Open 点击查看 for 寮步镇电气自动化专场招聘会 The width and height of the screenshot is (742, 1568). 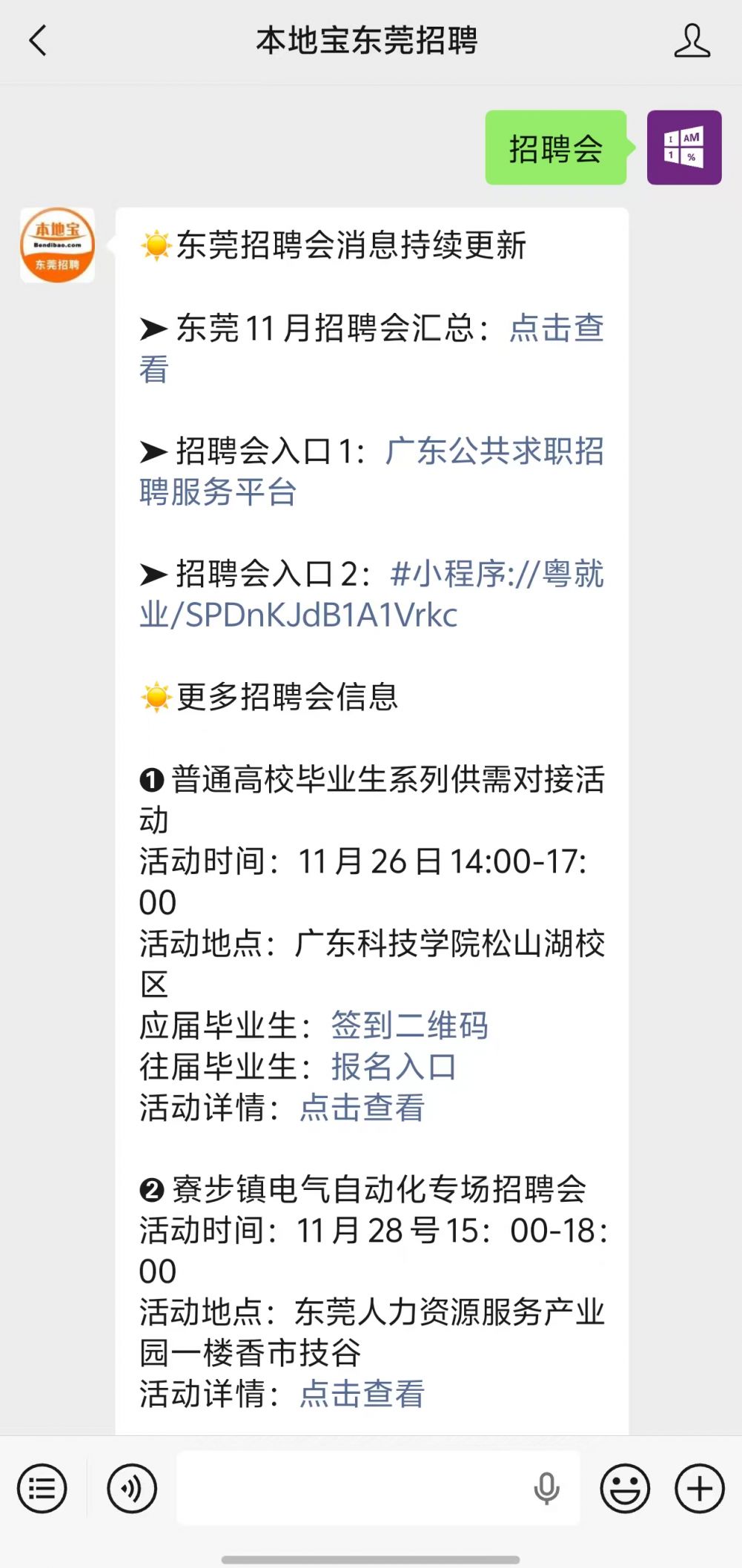[362, 1394]
